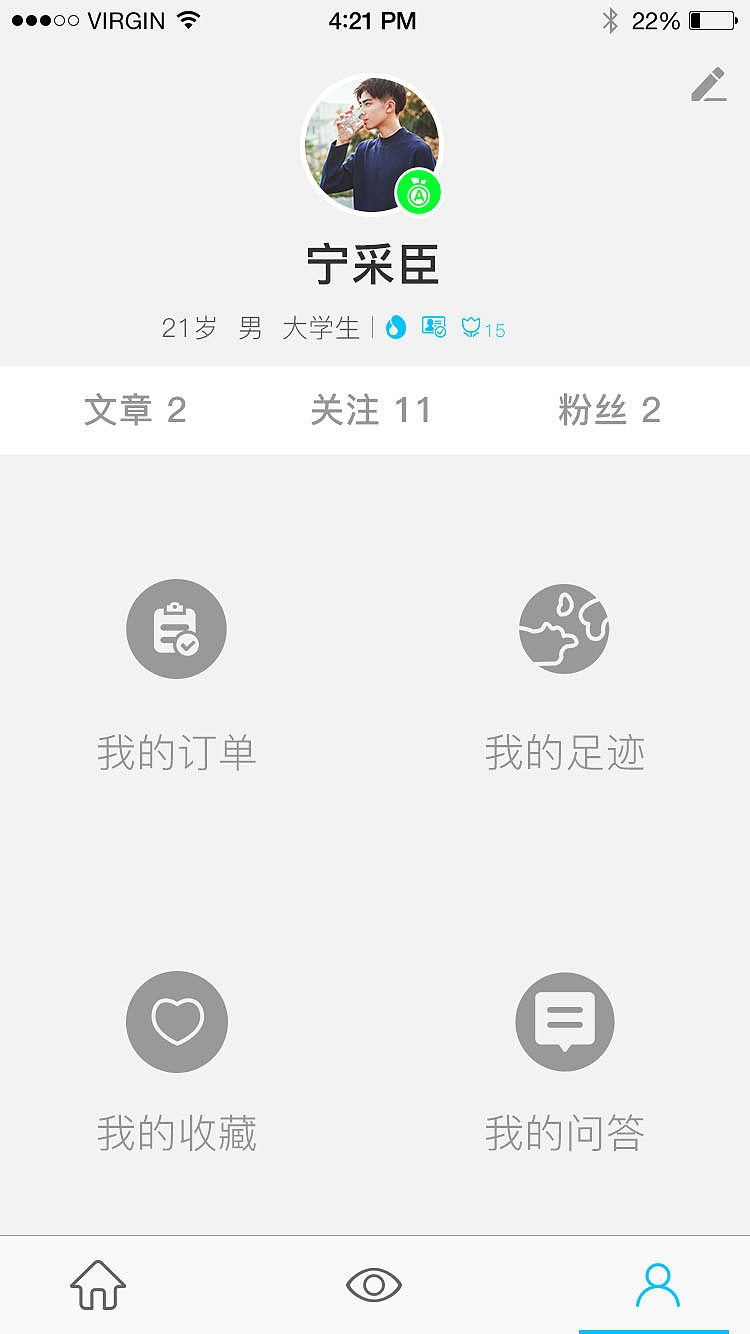Open the home icon in bottom bar
The height and width of the screenshot is (1334, 750).
tap(97, 1285)
